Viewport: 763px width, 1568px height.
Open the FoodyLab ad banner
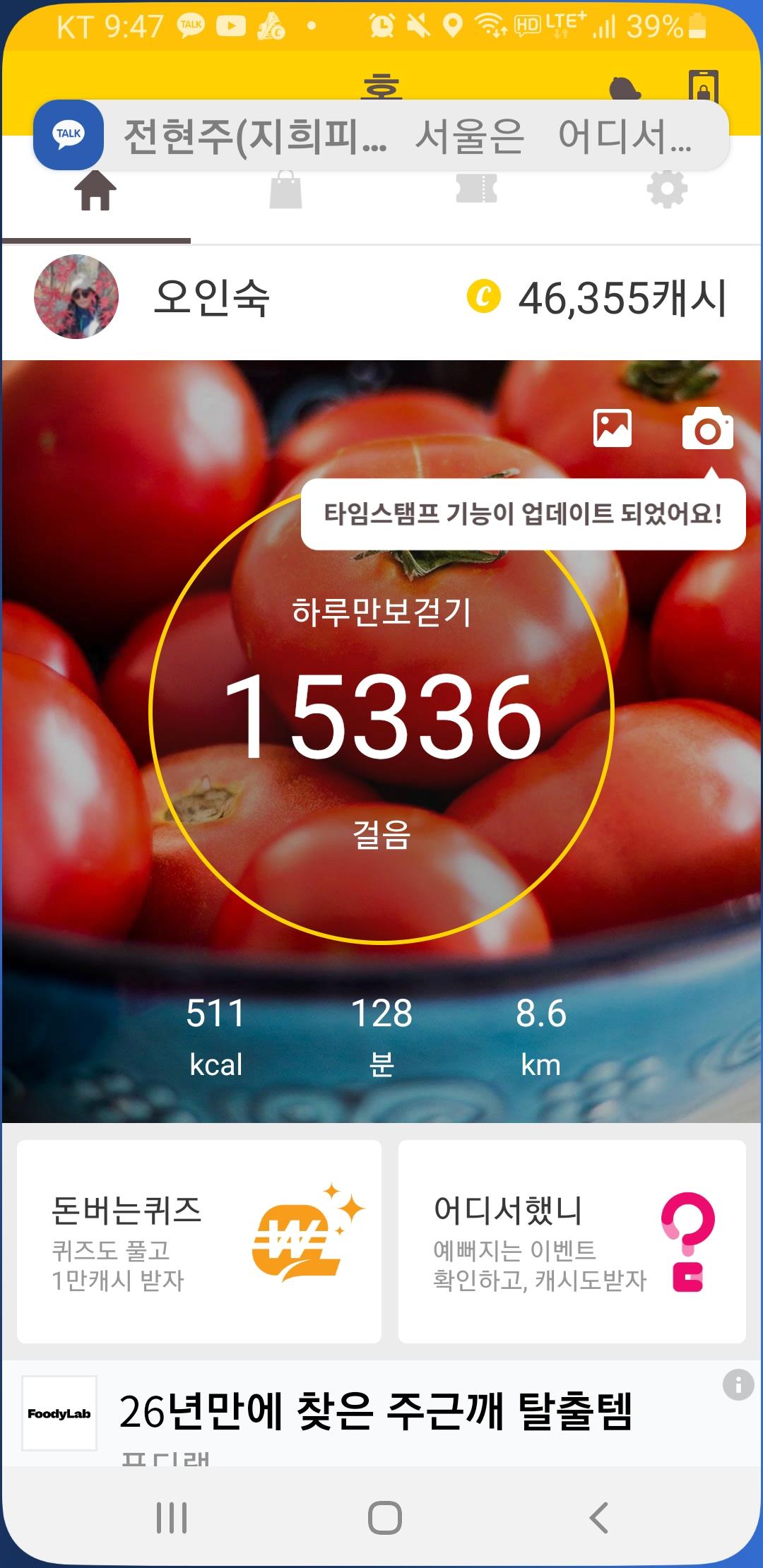pos(374,1413)
